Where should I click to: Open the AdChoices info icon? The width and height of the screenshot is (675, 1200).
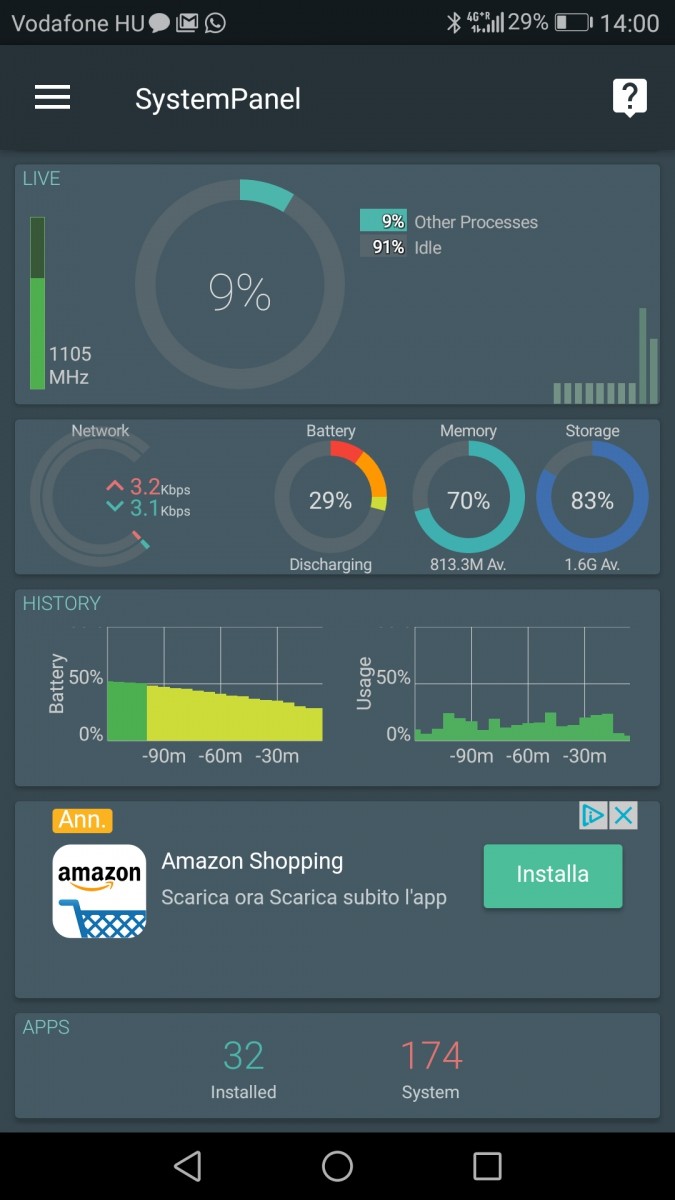point(594,815)
